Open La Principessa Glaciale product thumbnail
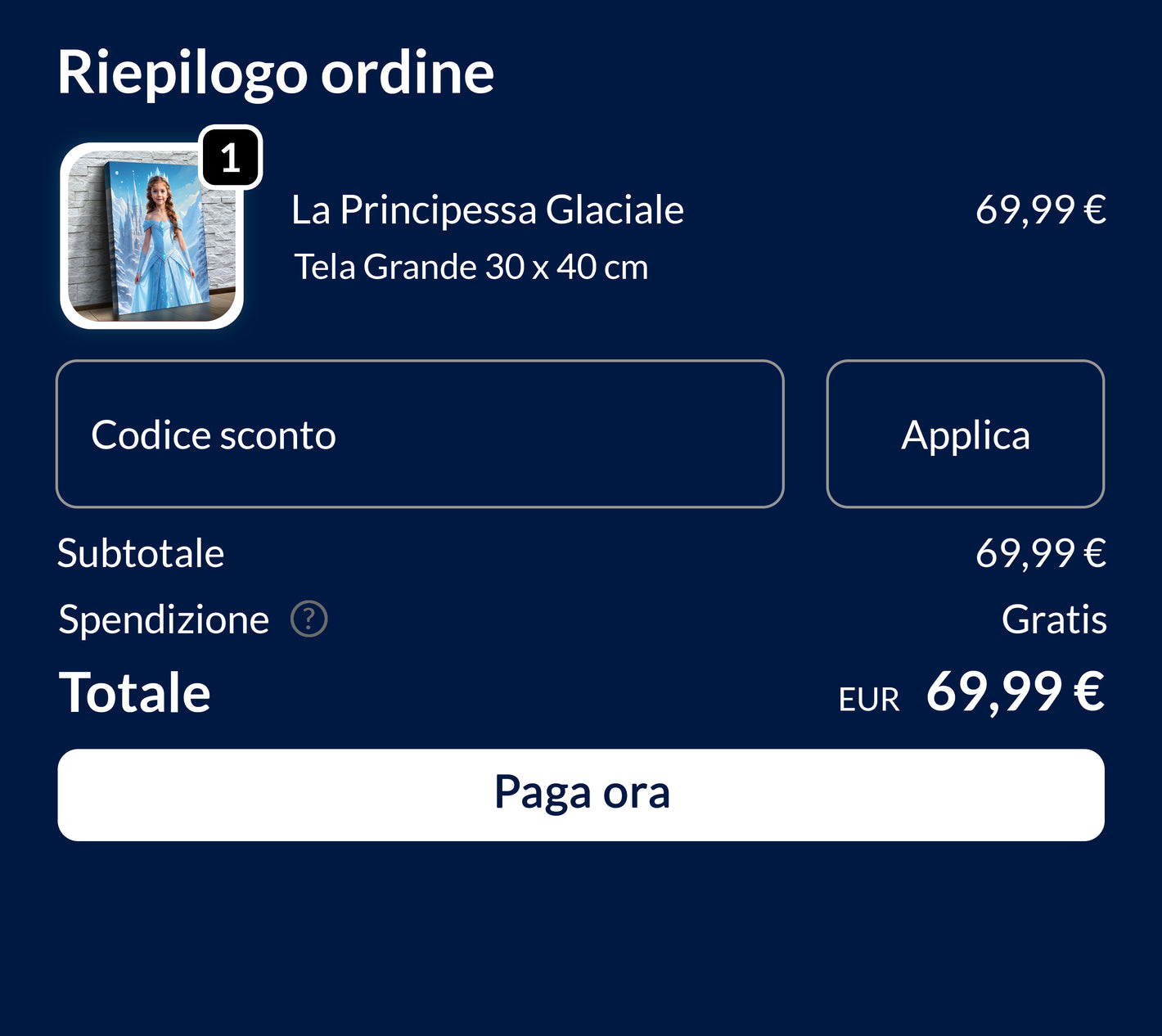Viewport: 1162px width, 1036px height. [152, 236]
